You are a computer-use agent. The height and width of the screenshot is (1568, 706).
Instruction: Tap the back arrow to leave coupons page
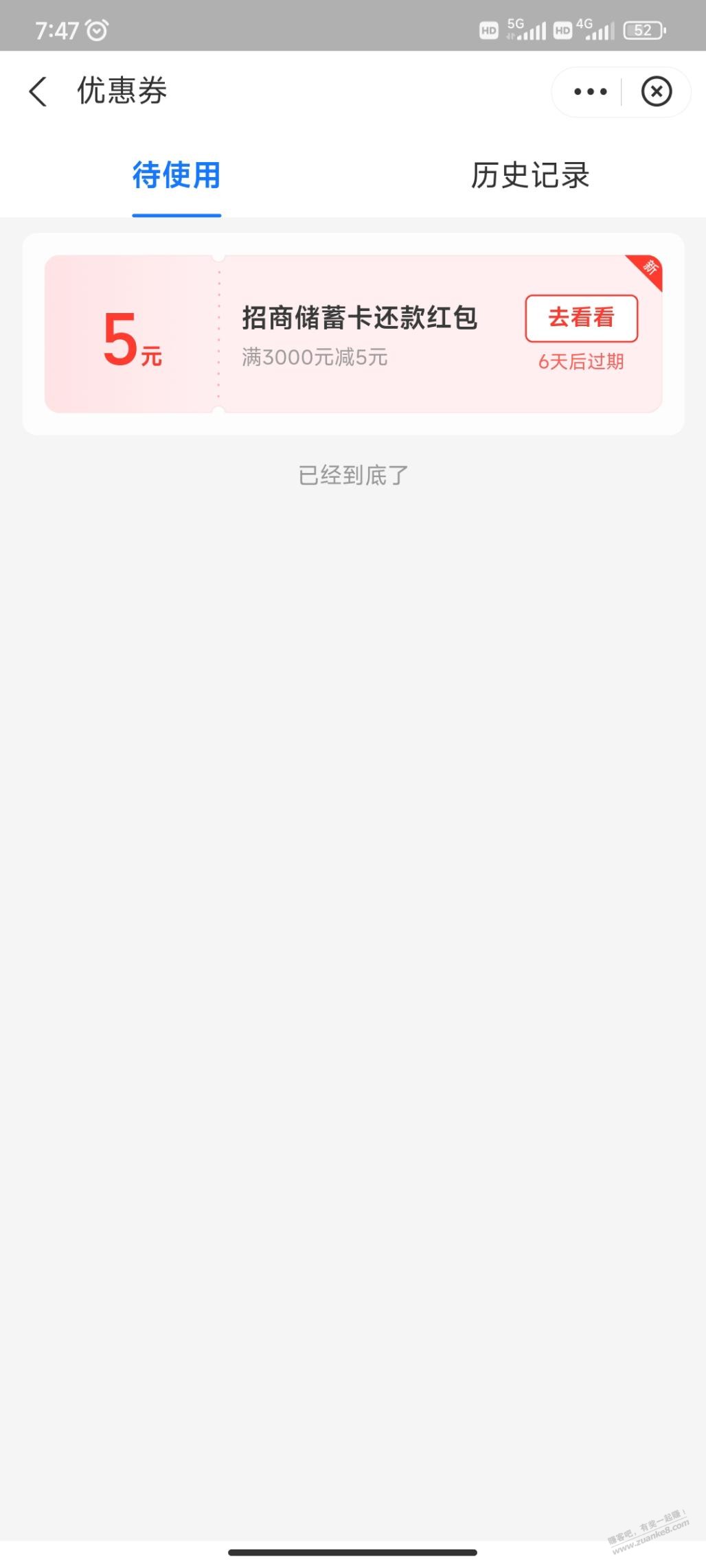tap(38, 91)
